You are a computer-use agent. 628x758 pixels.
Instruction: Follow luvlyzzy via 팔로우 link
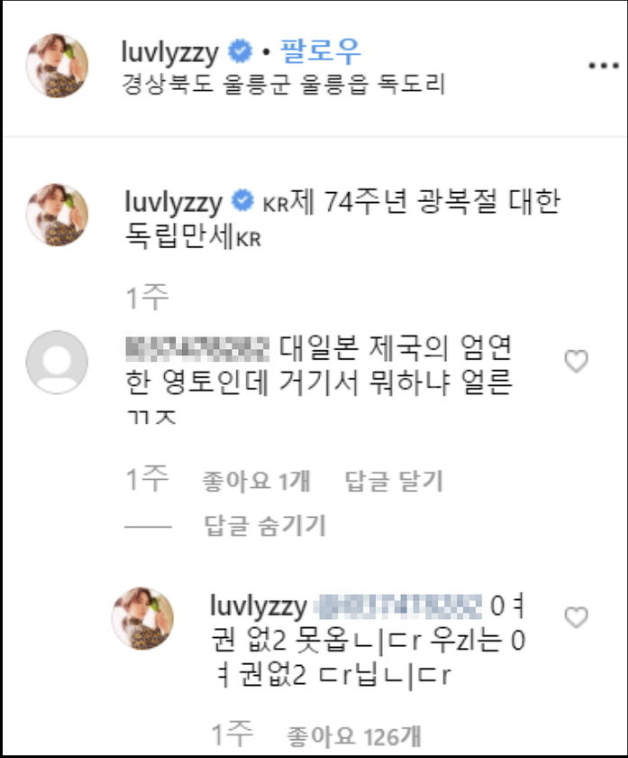321,49
